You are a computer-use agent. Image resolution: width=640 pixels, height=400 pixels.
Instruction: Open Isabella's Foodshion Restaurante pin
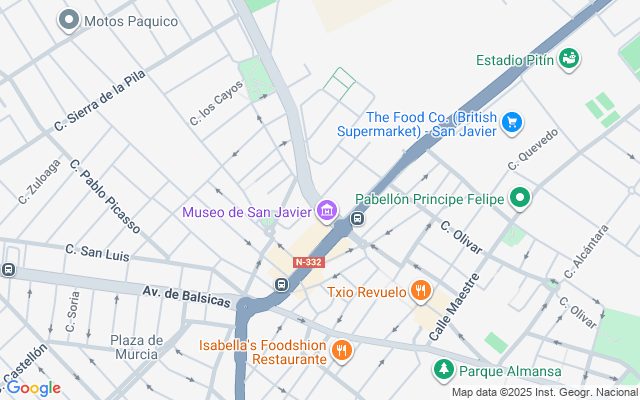point(342,350)
